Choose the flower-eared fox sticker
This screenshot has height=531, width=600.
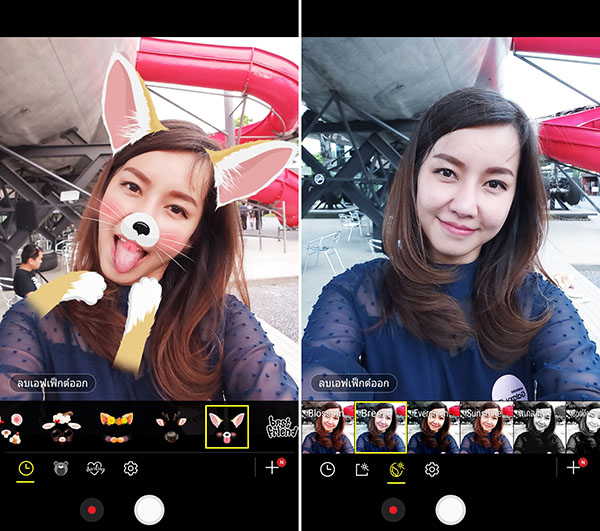(x=117, y=428)
